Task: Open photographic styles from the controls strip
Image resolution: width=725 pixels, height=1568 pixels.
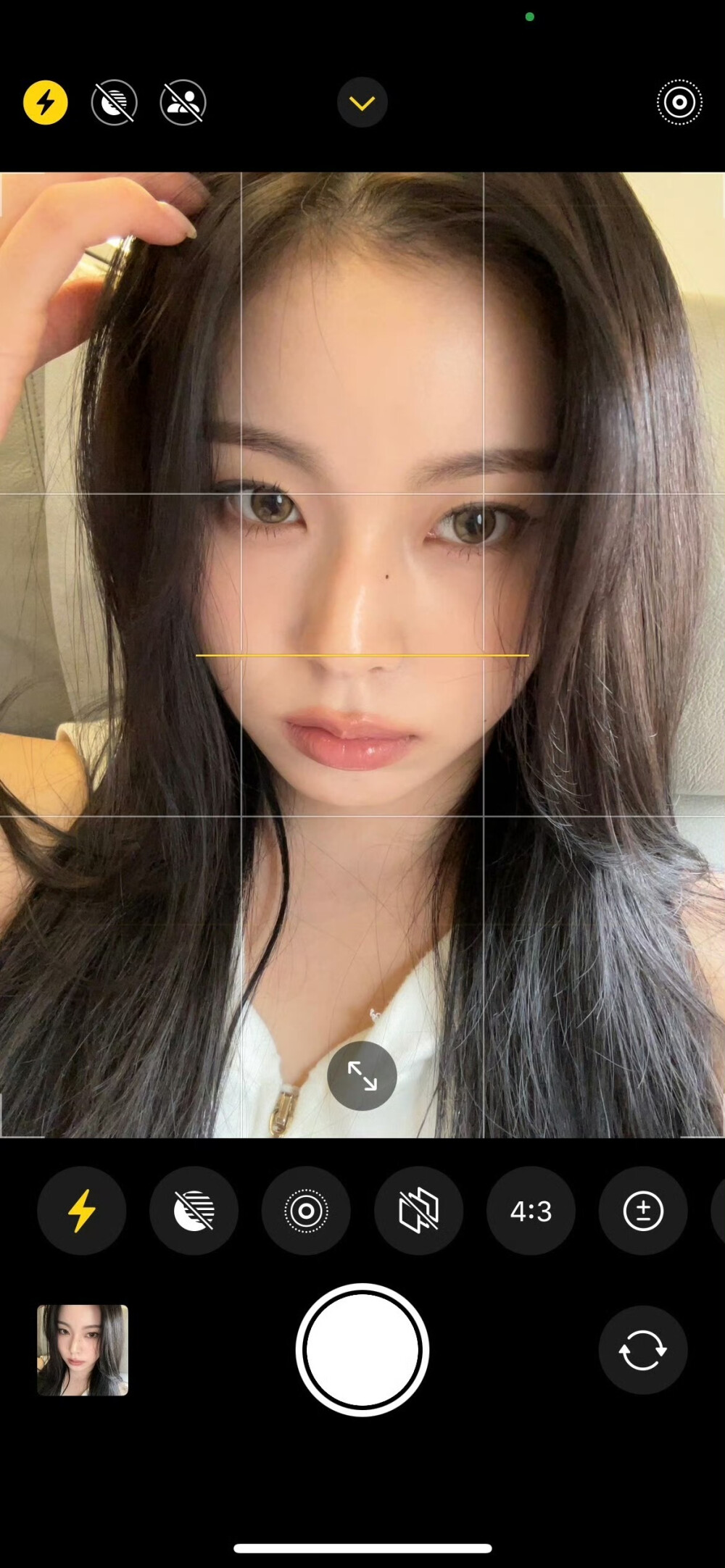Action: click(419, 1211)
